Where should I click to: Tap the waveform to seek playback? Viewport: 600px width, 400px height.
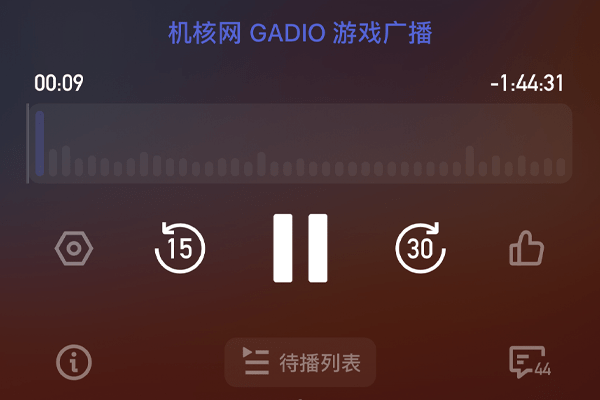tap(300, 143)
